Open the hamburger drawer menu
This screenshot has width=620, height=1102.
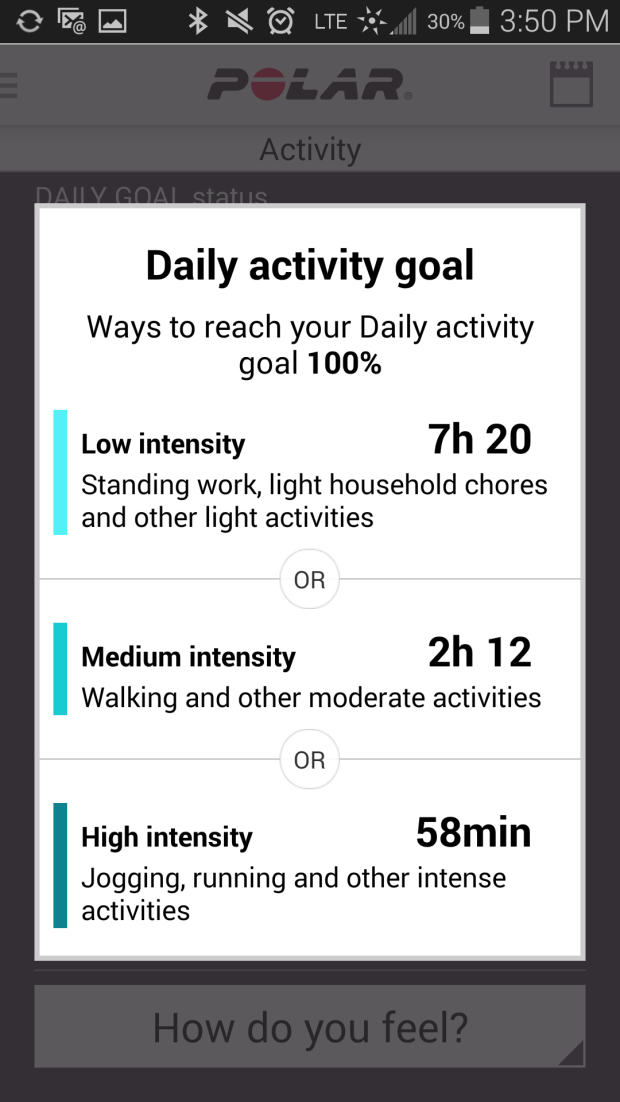(10, 85)
